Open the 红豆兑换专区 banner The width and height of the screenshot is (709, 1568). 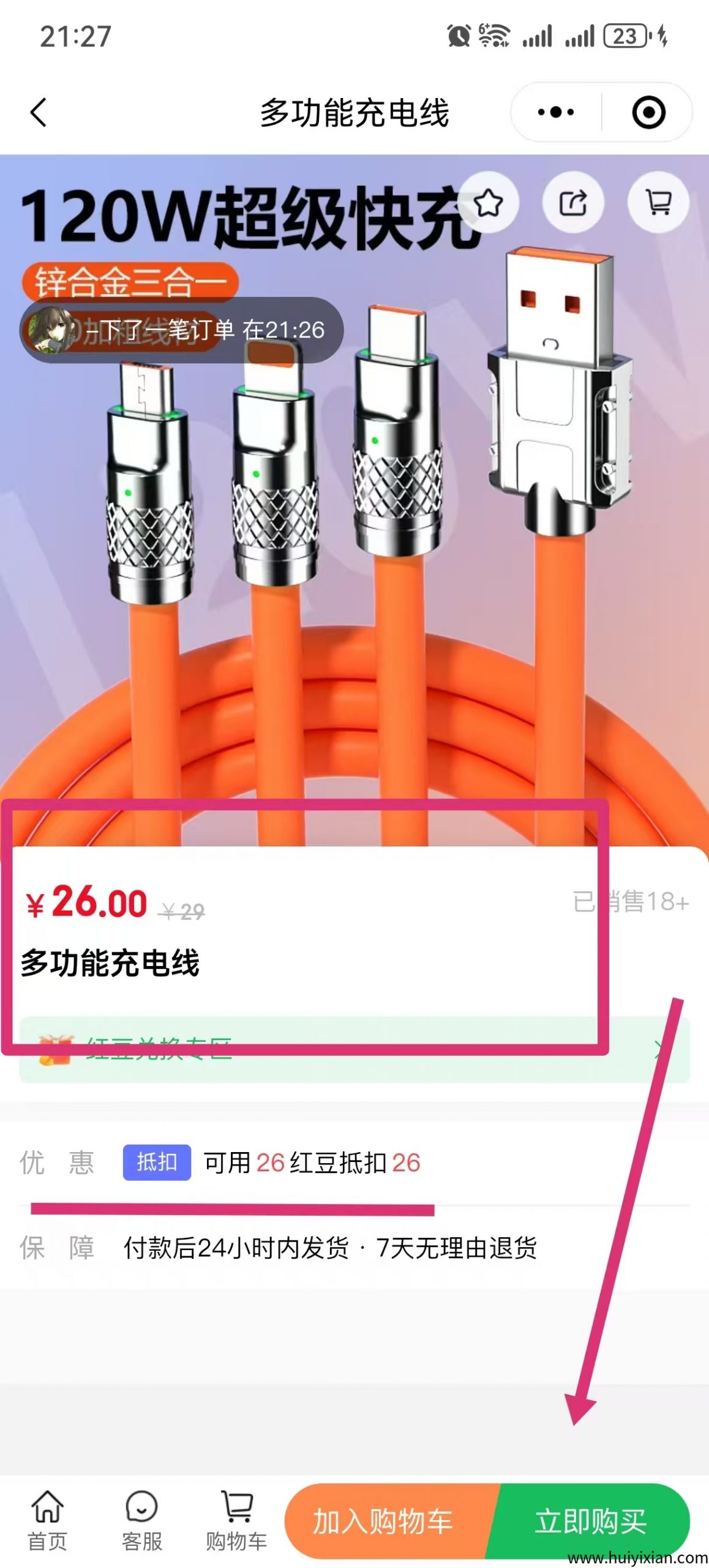coord(354,1067)
